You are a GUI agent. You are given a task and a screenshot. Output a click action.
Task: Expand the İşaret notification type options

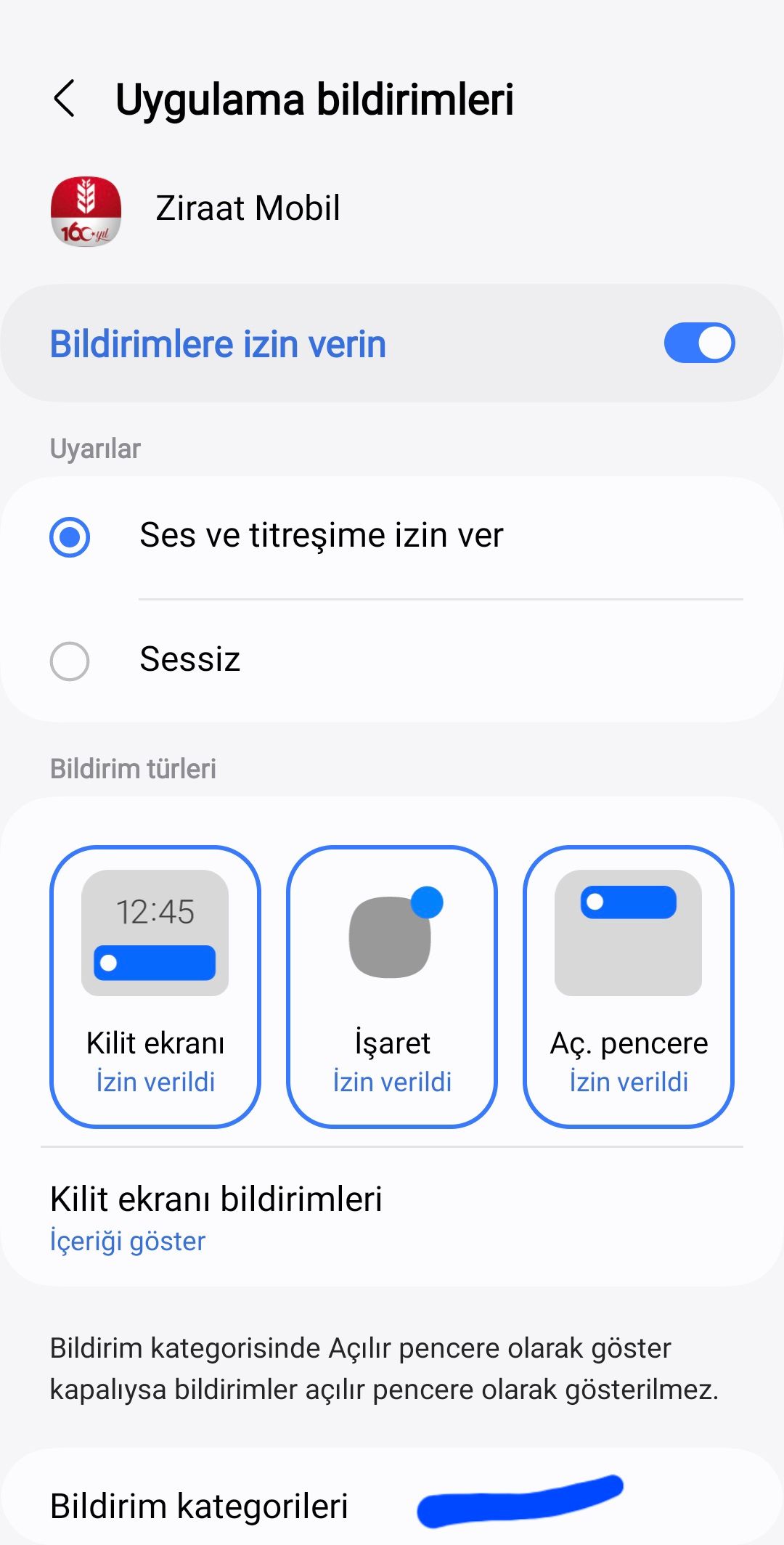391,987
